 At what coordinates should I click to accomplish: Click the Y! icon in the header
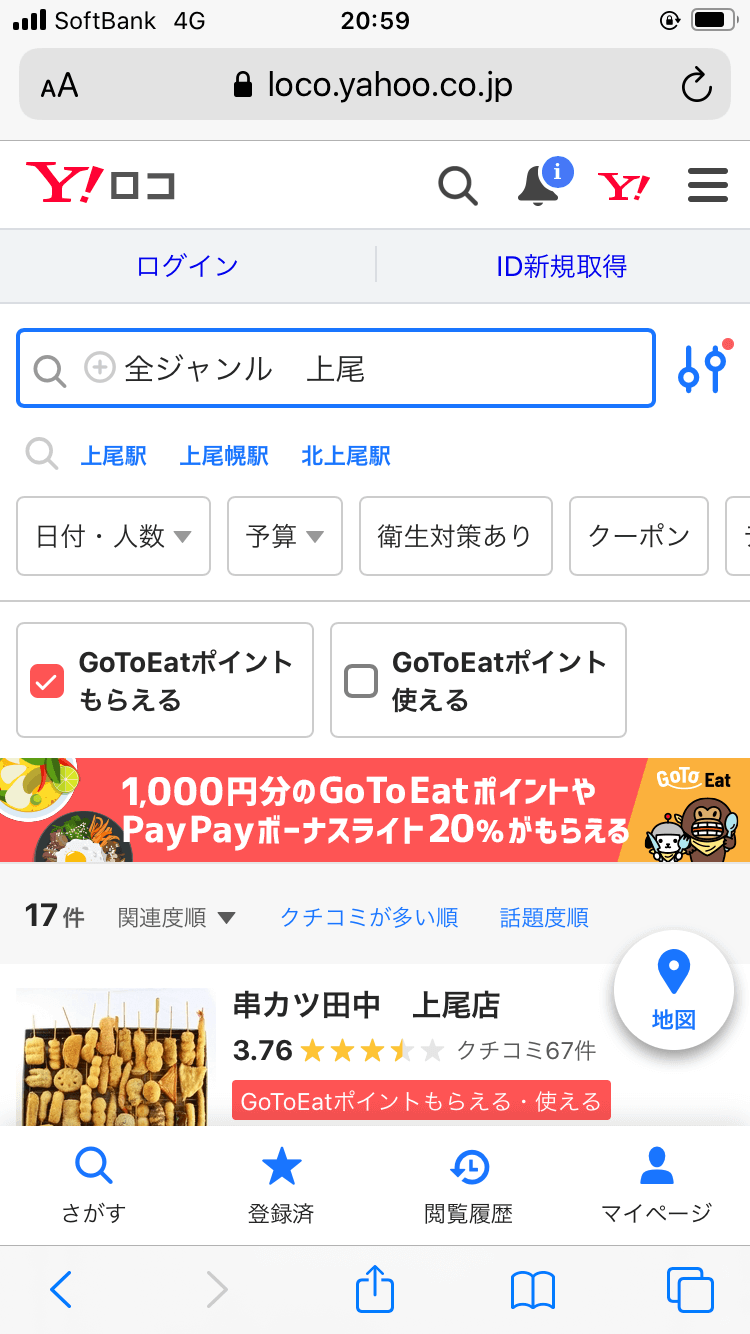click(x=623, y=185)
